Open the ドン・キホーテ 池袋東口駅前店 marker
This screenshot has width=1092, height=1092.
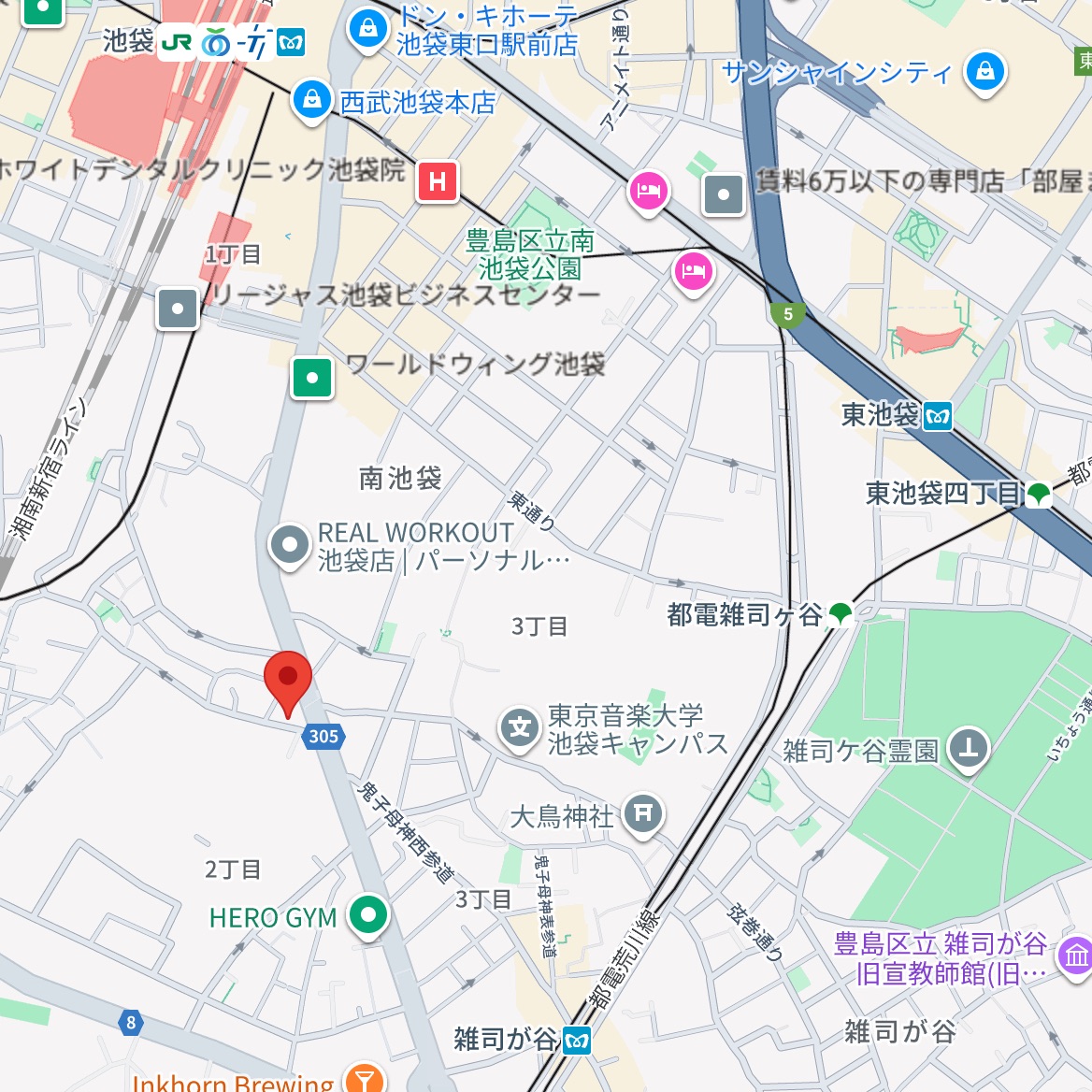[x=368, y=29]
